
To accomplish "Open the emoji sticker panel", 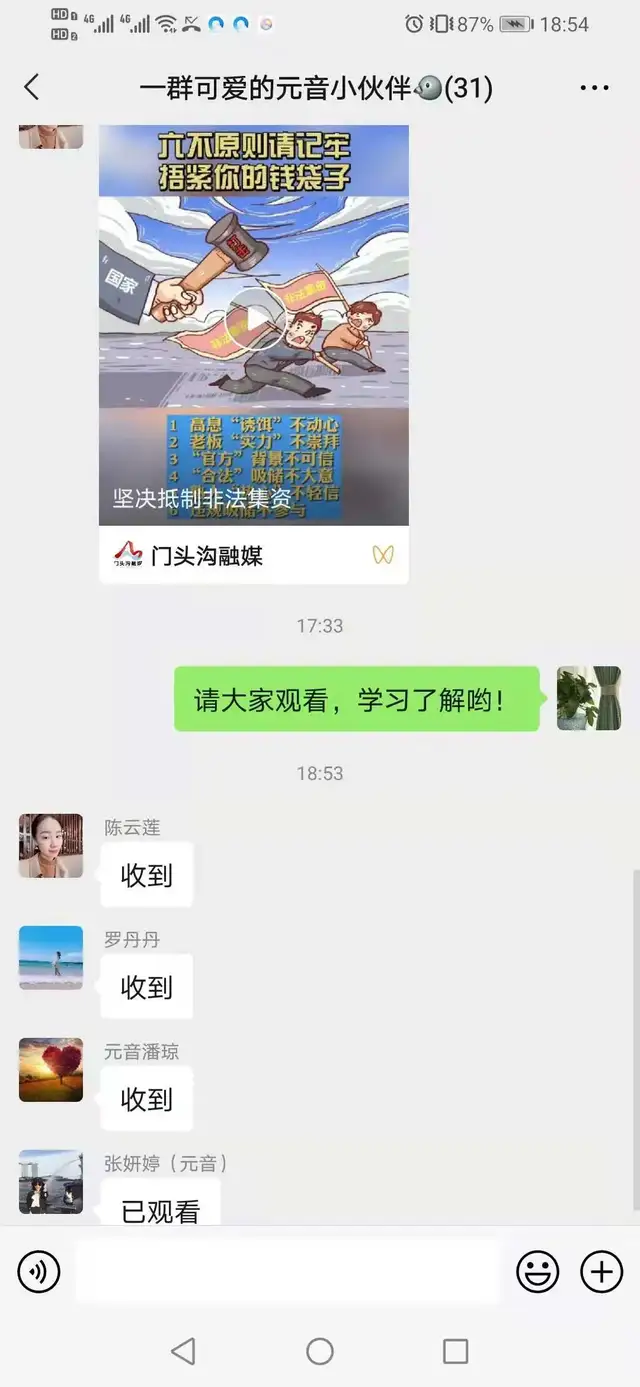I will click(x=537, y=1272).
